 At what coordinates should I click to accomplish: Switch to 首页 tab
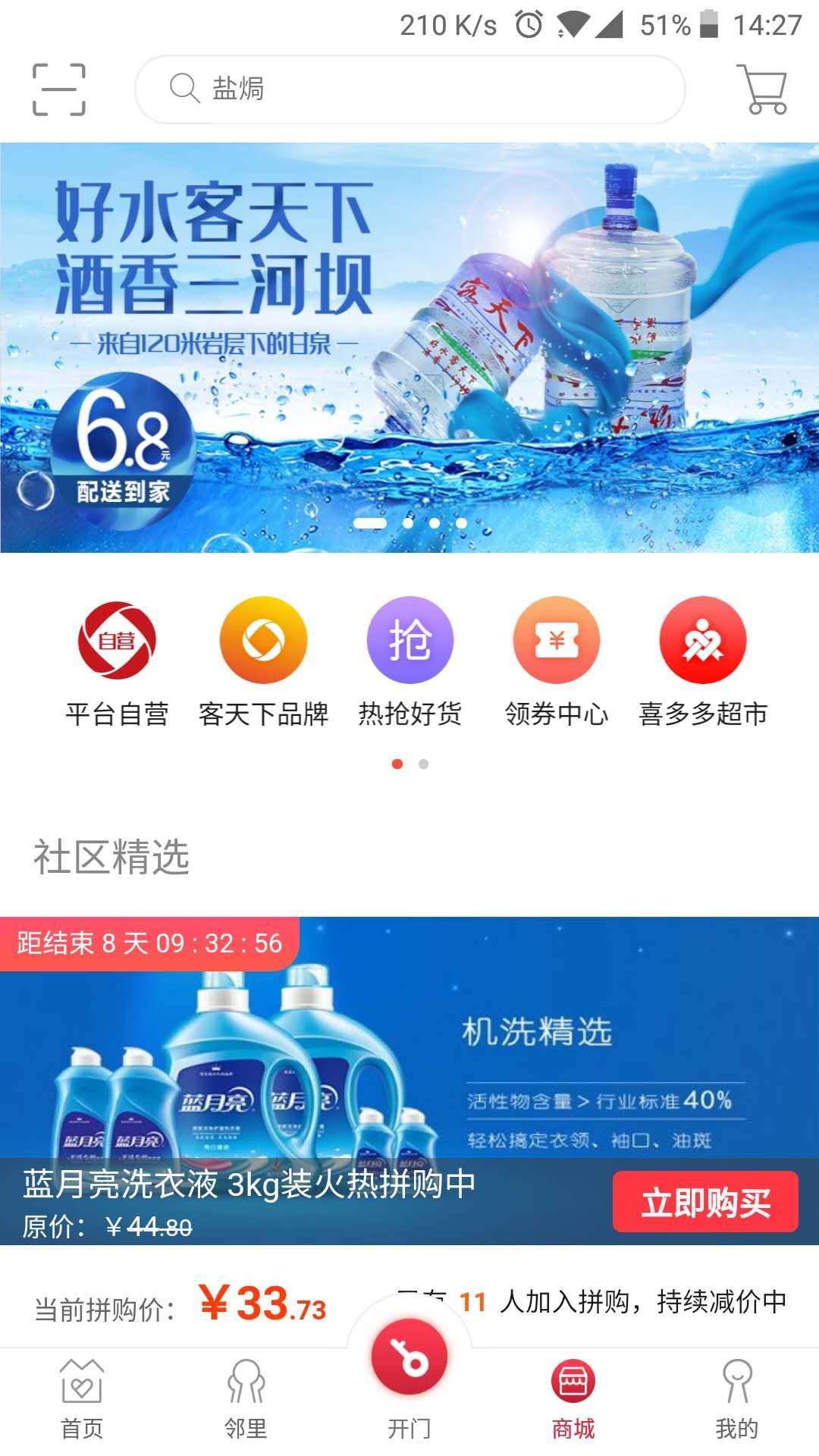(82, 1399)
